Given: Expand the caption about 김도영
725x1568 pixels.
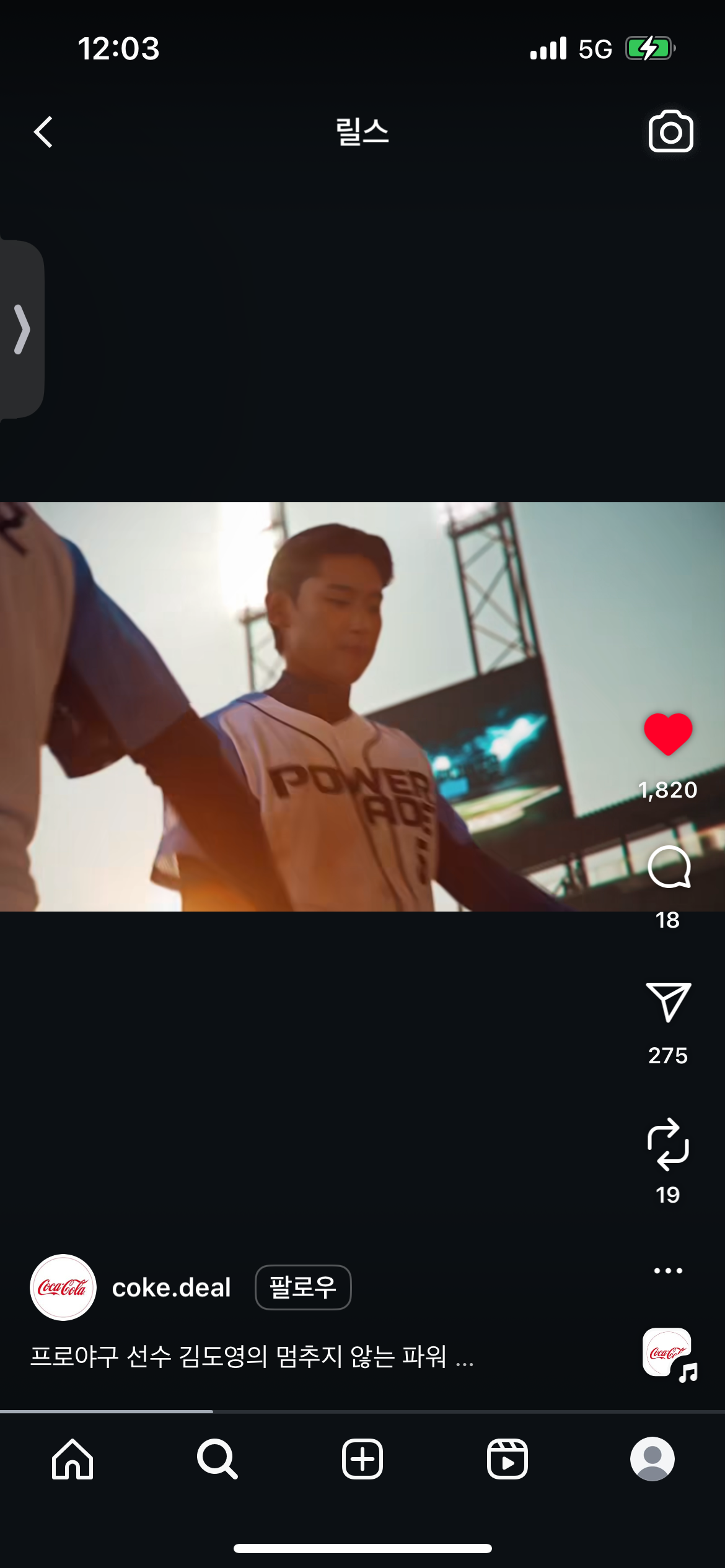Looking at the screenshot, I should click(x=252, y=1357).
